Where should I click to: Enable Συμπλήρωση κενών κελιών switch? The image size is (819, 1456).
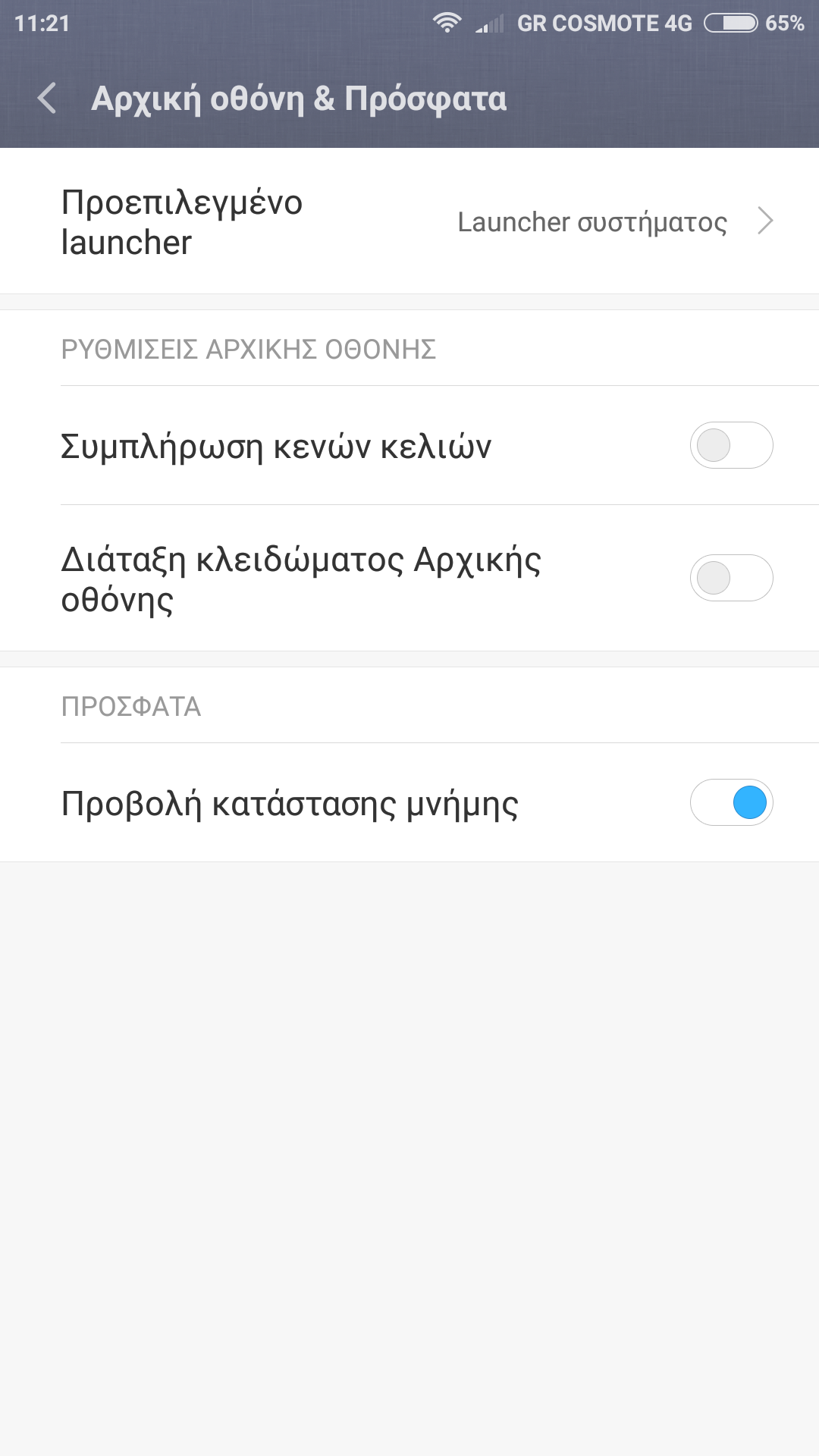pyautogui.click(x=730, y=445)
